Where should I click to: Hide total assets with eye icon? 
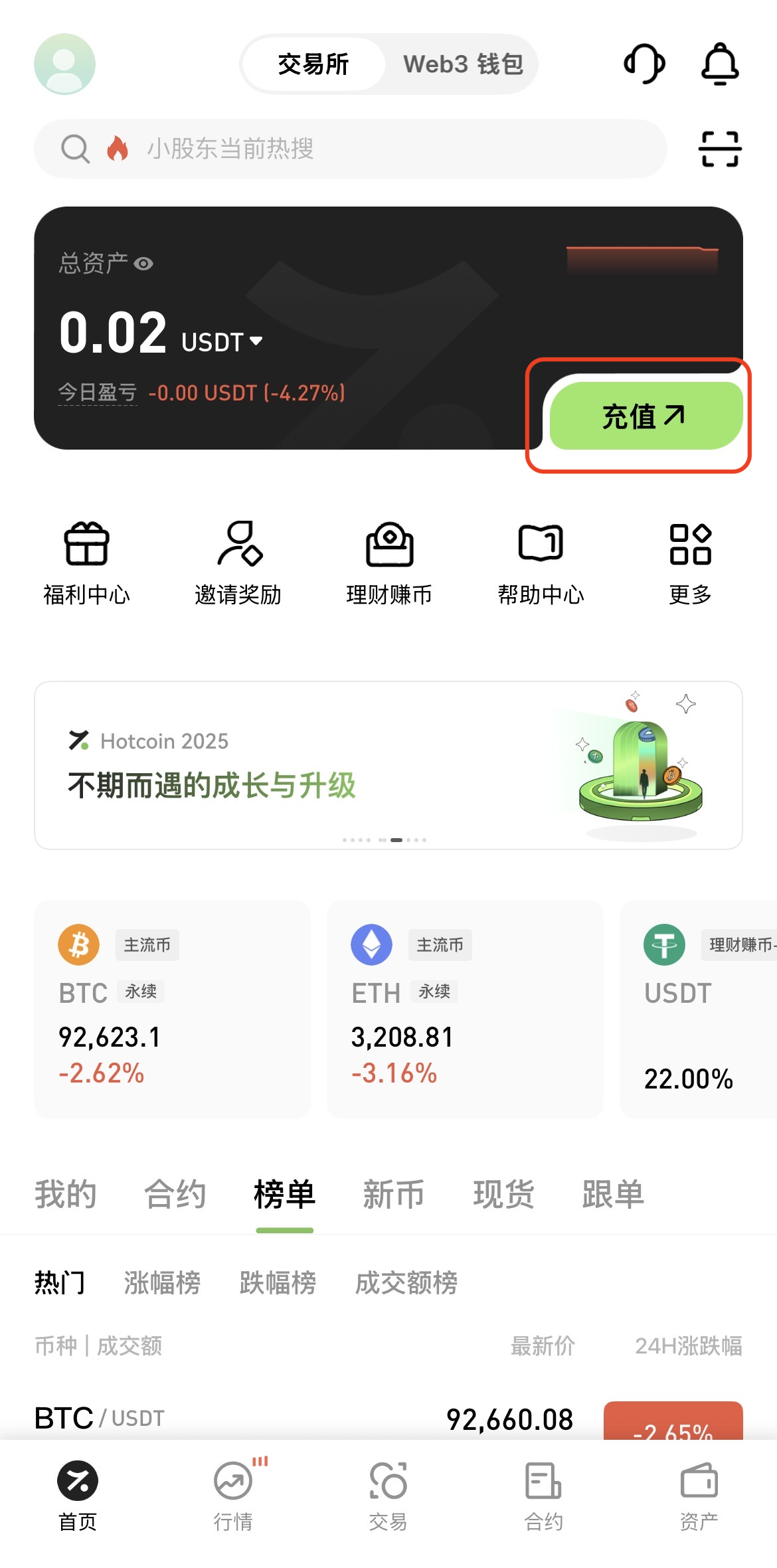pos(143,264)
